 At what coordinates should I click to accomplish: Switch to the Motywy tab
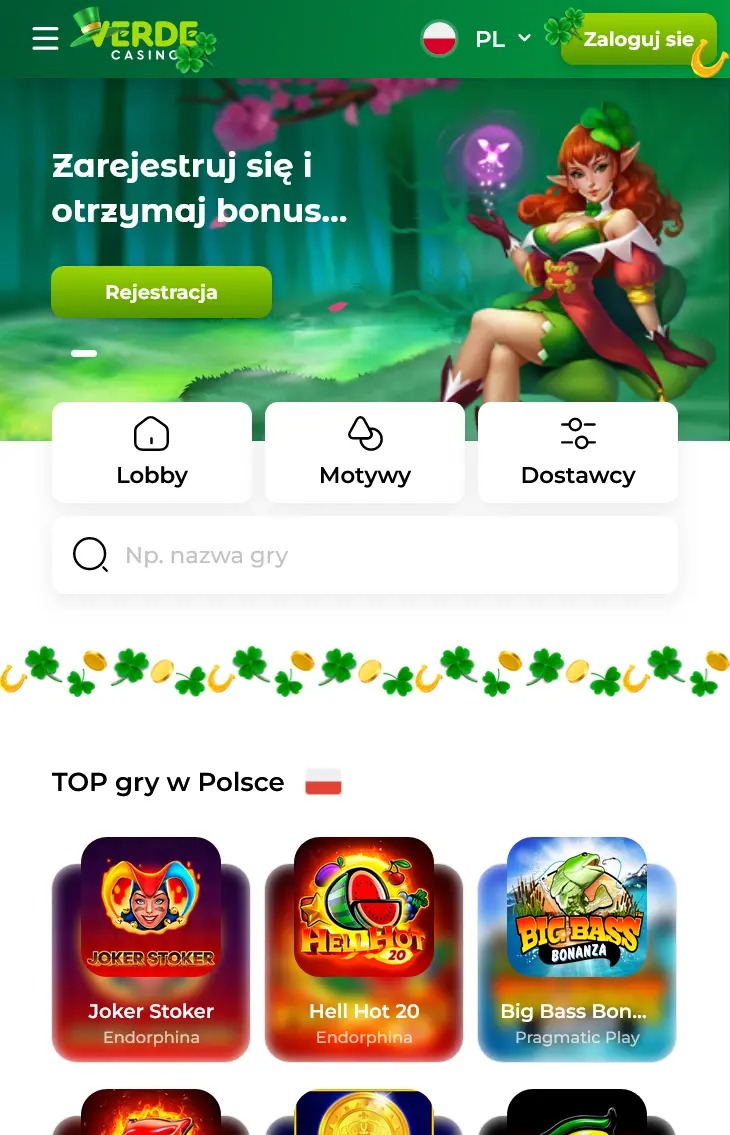(x=365, y=452)
